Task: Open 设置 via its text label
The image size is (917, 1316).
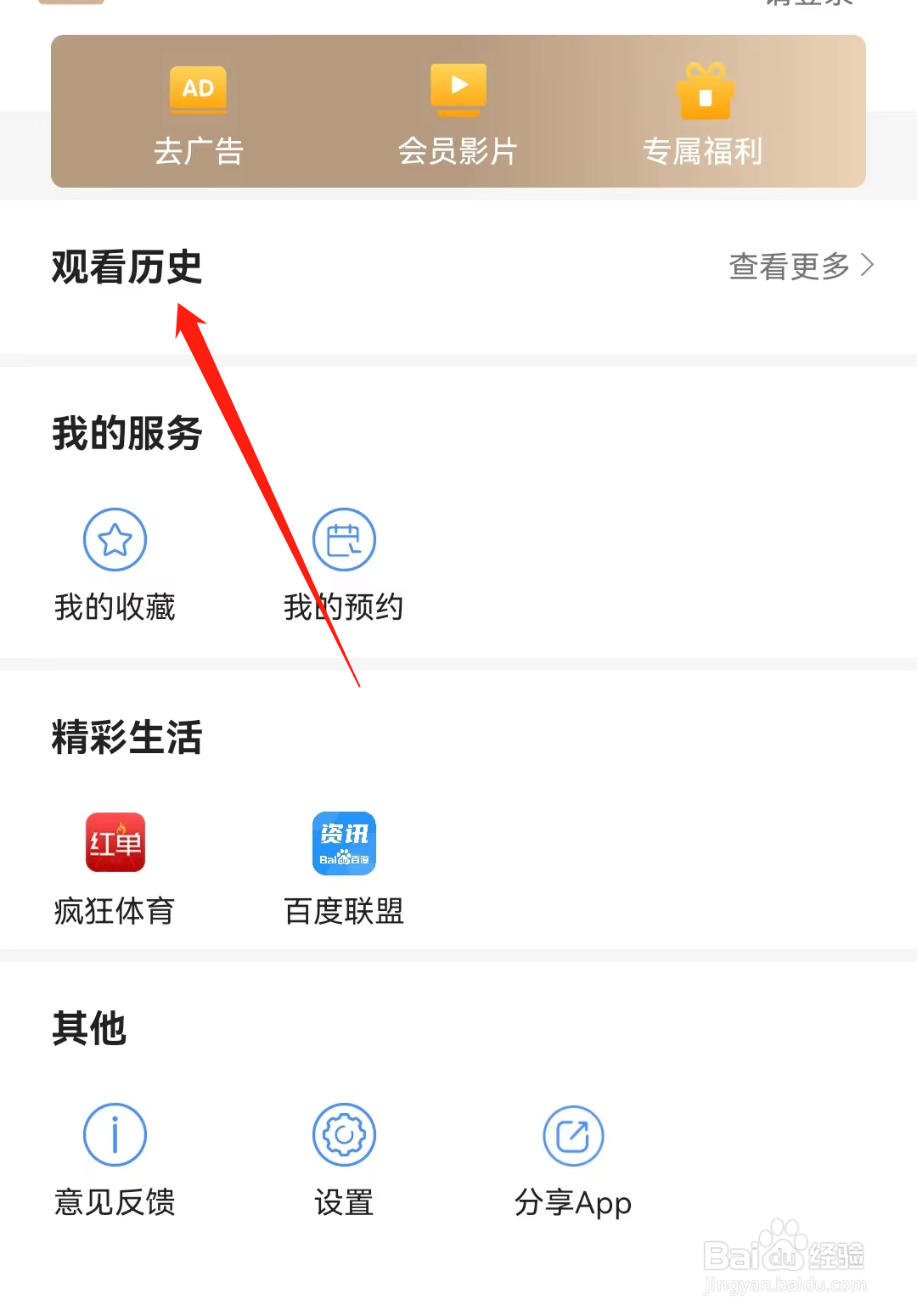Action: point(343,1201)
